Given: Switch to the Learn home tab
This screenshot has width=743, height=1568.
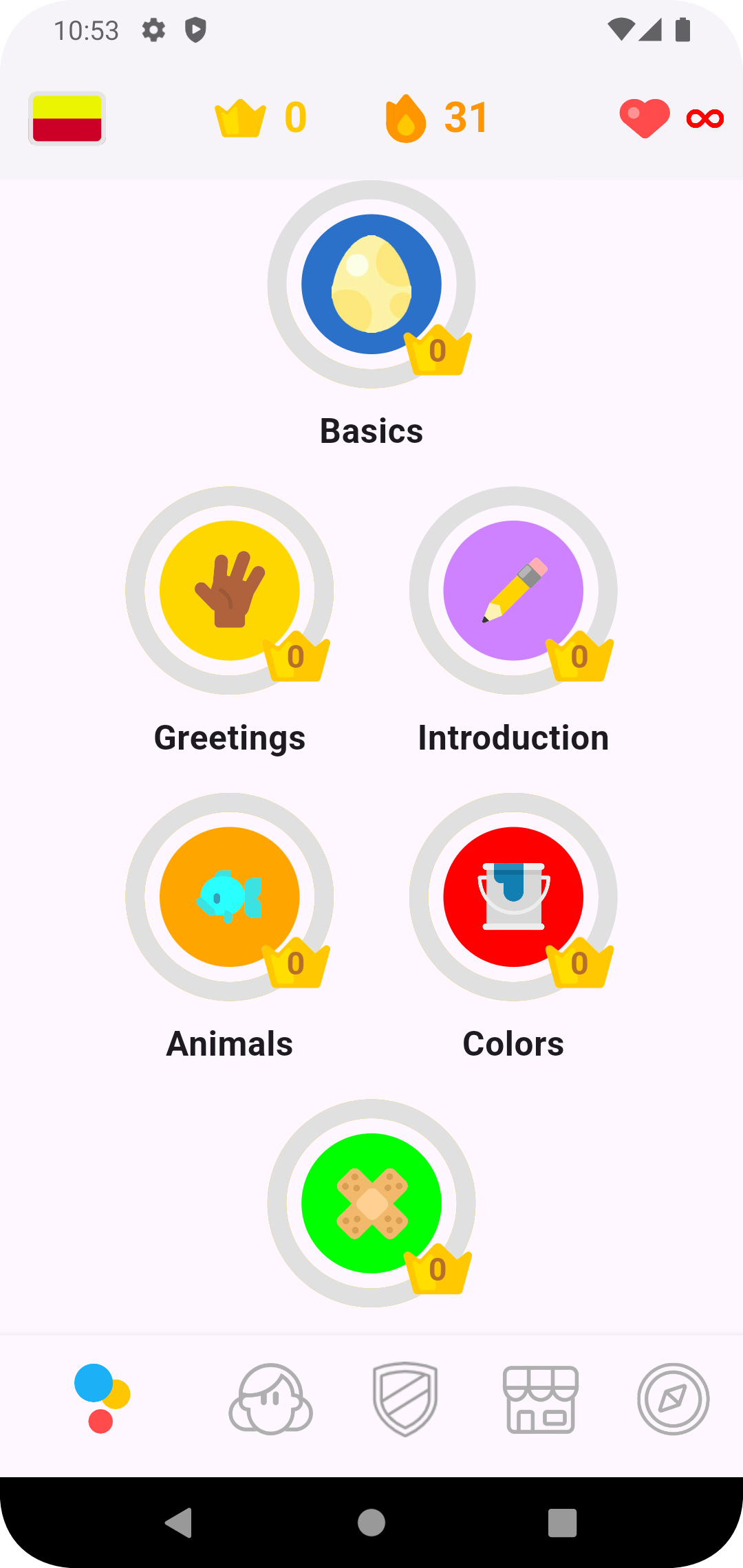Looking at the screenshot, I should (x=102, y=1398).
